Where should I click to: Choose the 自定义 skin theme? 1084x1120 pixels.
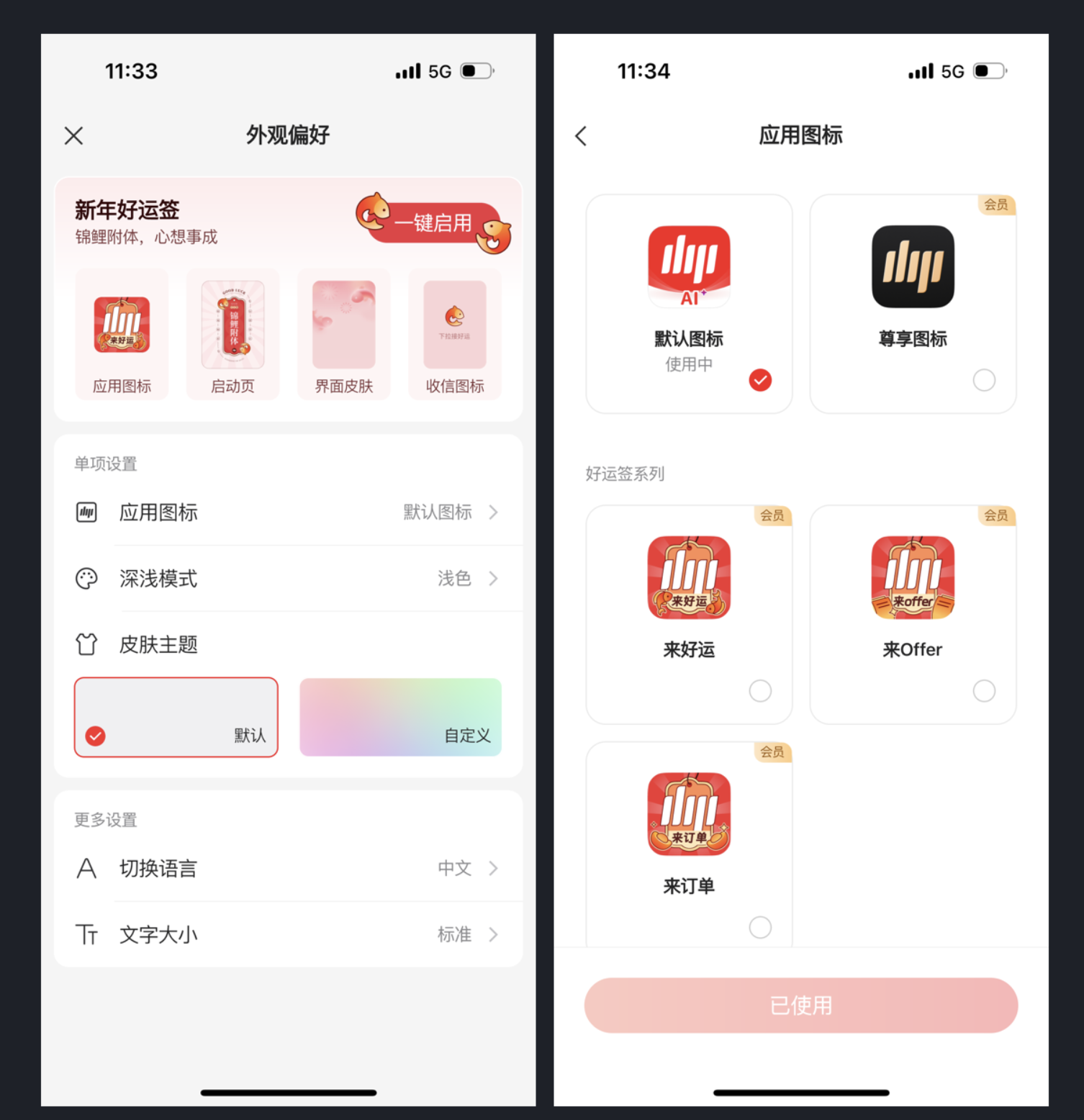400,717
